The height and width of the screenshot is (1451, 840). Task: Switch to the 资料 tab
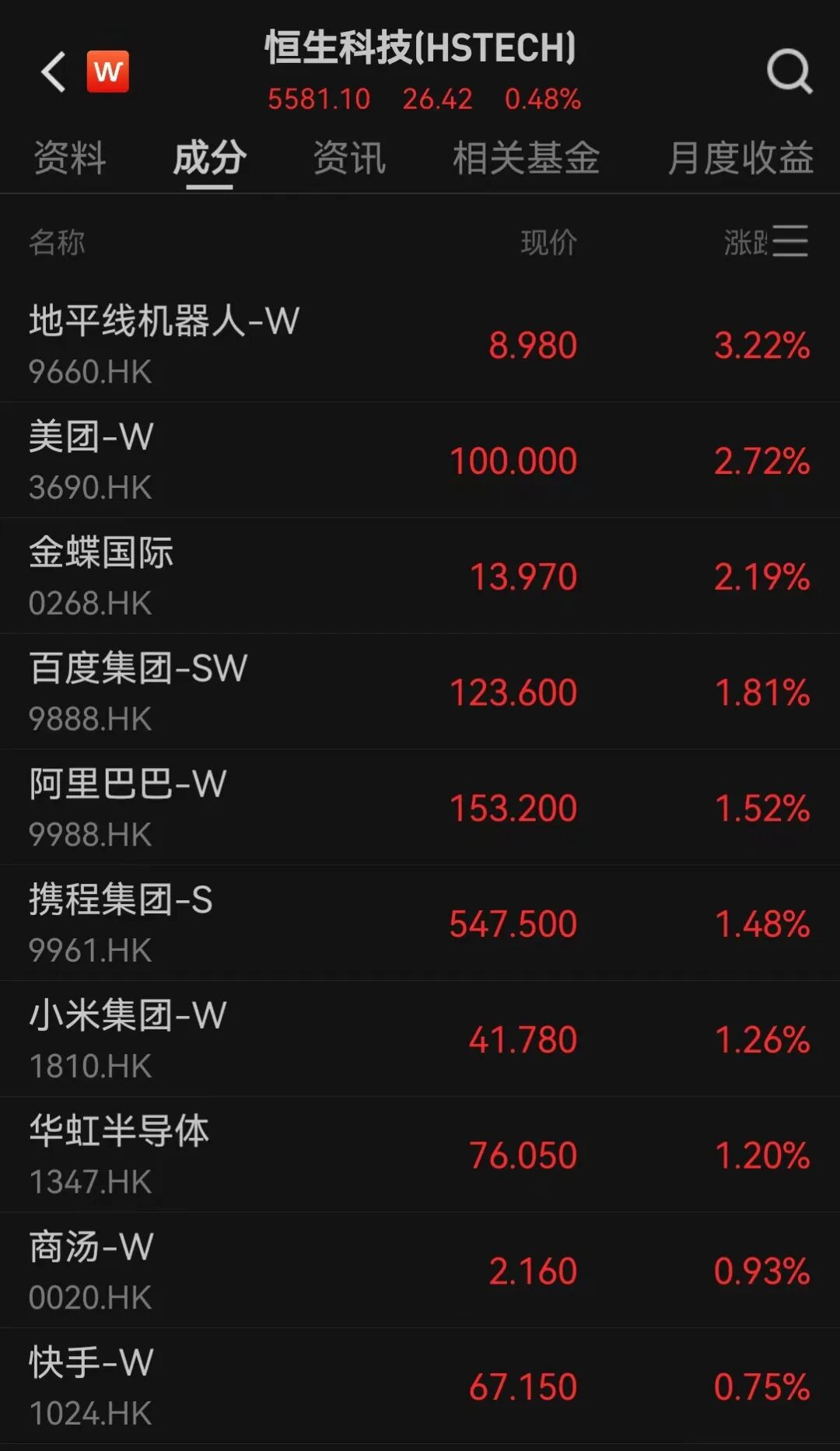[69, 159]
